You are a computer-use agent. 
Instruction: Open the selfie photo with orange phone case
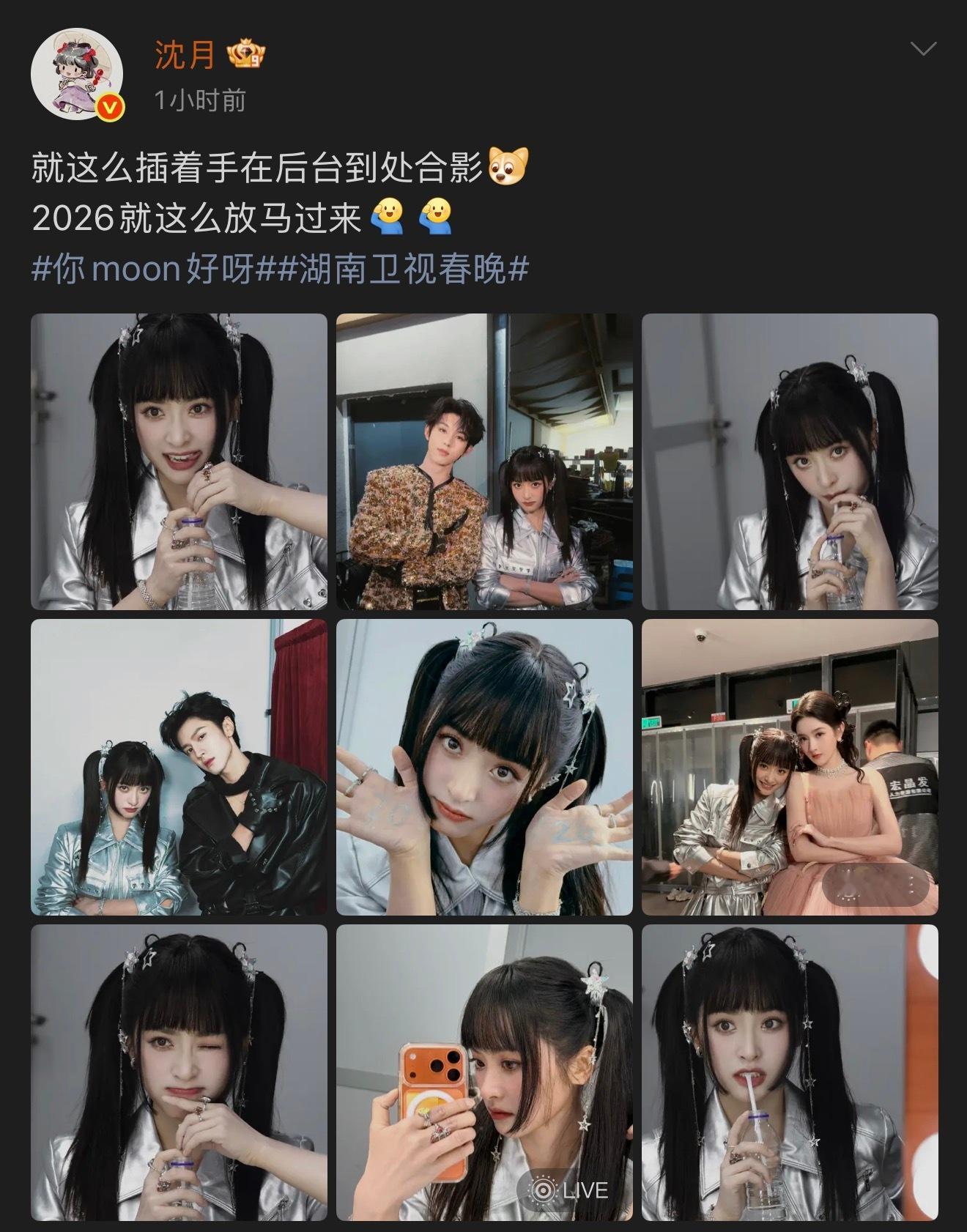(483, 1074)
